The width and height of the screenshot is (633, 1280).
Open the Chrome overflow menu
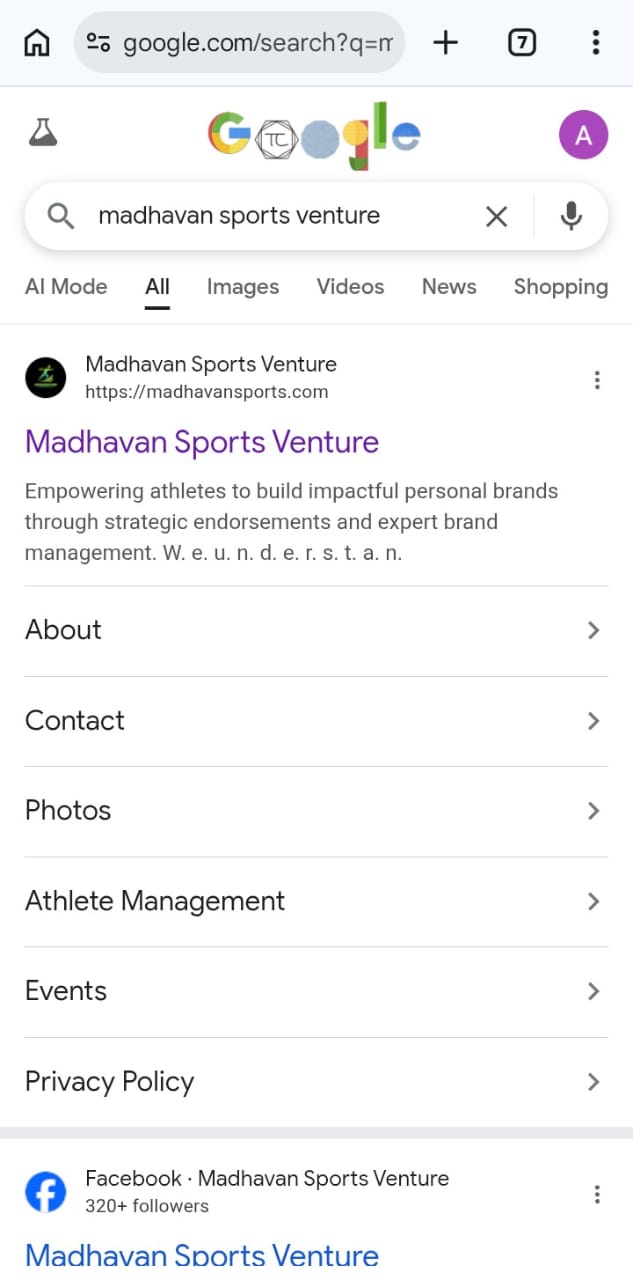pyautogui.click(x=596, y=43)
